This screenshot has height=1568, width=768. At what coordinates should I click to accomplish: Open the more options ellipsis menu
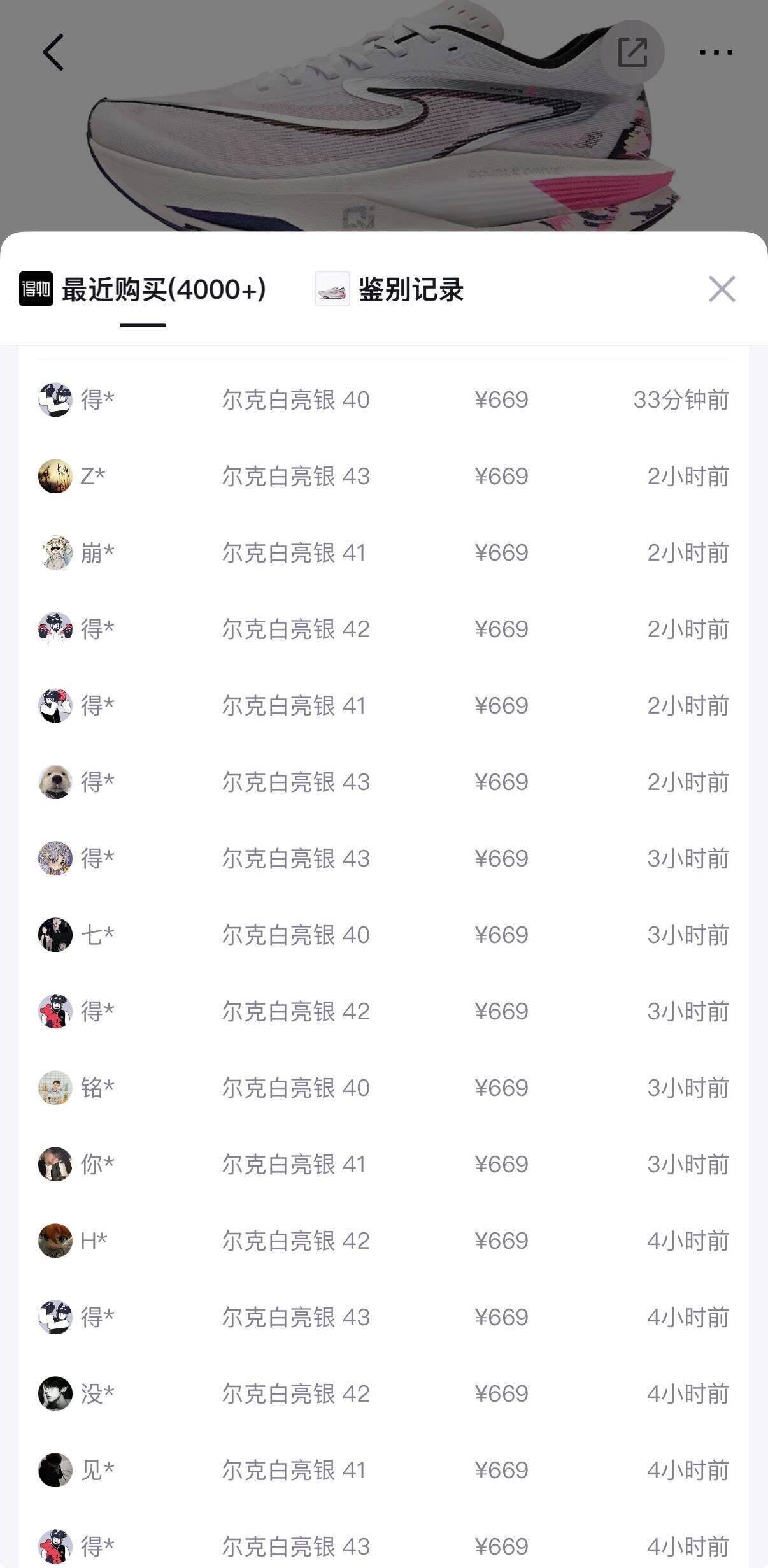pyautogui.click(x=716, y=52)
